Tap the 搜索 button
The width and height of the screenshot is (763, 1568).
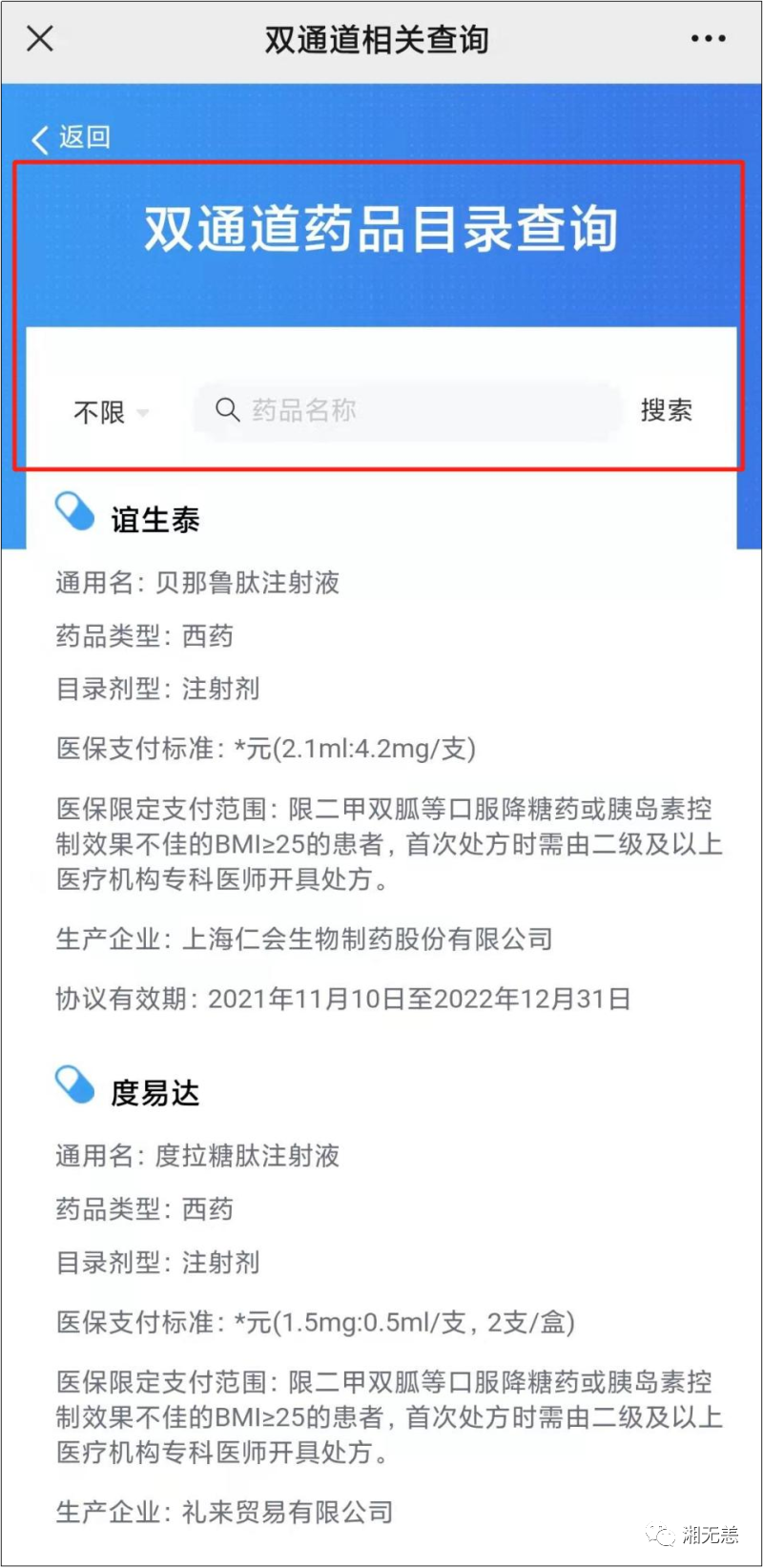[666, 411]
